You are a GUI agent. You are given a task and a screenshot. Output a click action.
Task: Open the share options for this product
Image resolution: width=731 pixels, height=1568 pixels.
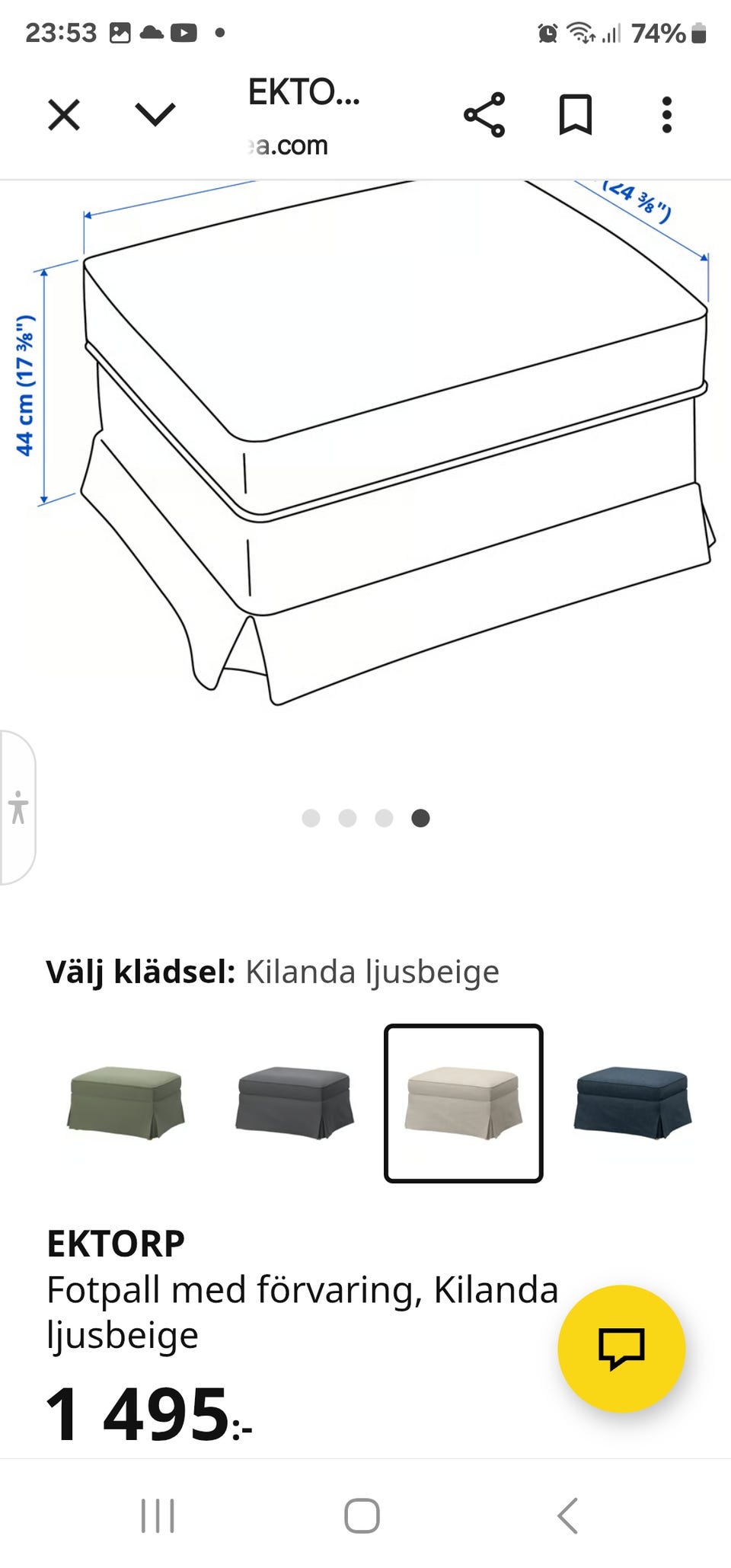click(x=487, y=114)
